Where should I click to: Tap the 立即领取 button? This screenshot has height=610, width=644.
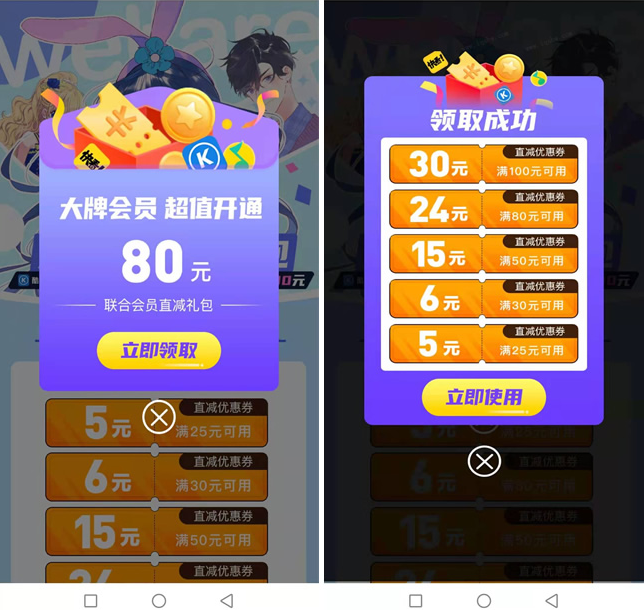pyautogui.click(x=159, y=351)
